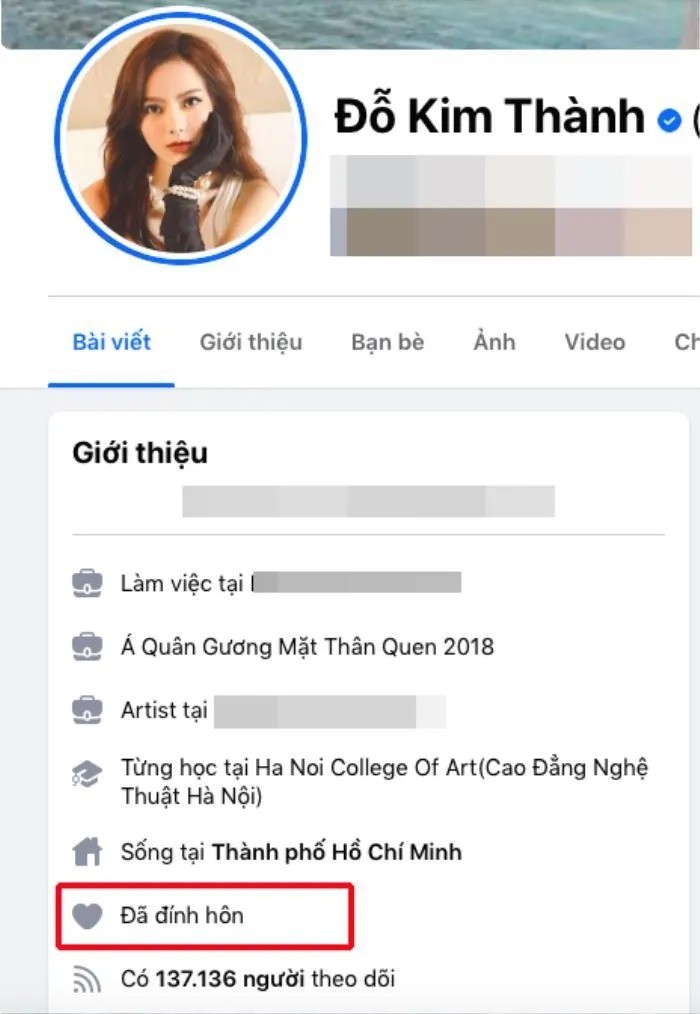Switch to the Bạn bè tab

pos(387,342)
